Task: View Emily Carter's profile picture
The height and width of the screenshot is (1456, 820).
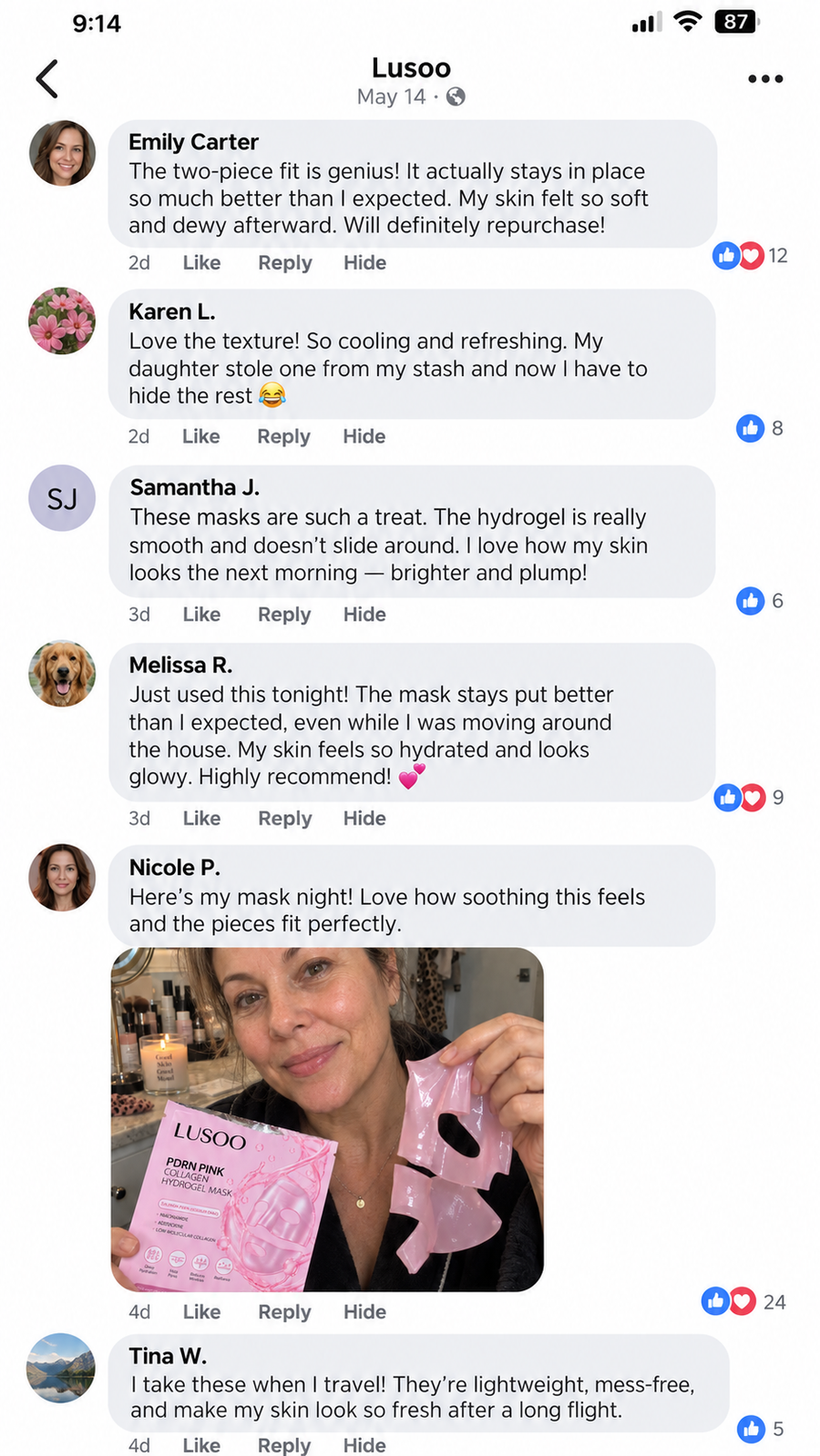Action: click(63, 153)
